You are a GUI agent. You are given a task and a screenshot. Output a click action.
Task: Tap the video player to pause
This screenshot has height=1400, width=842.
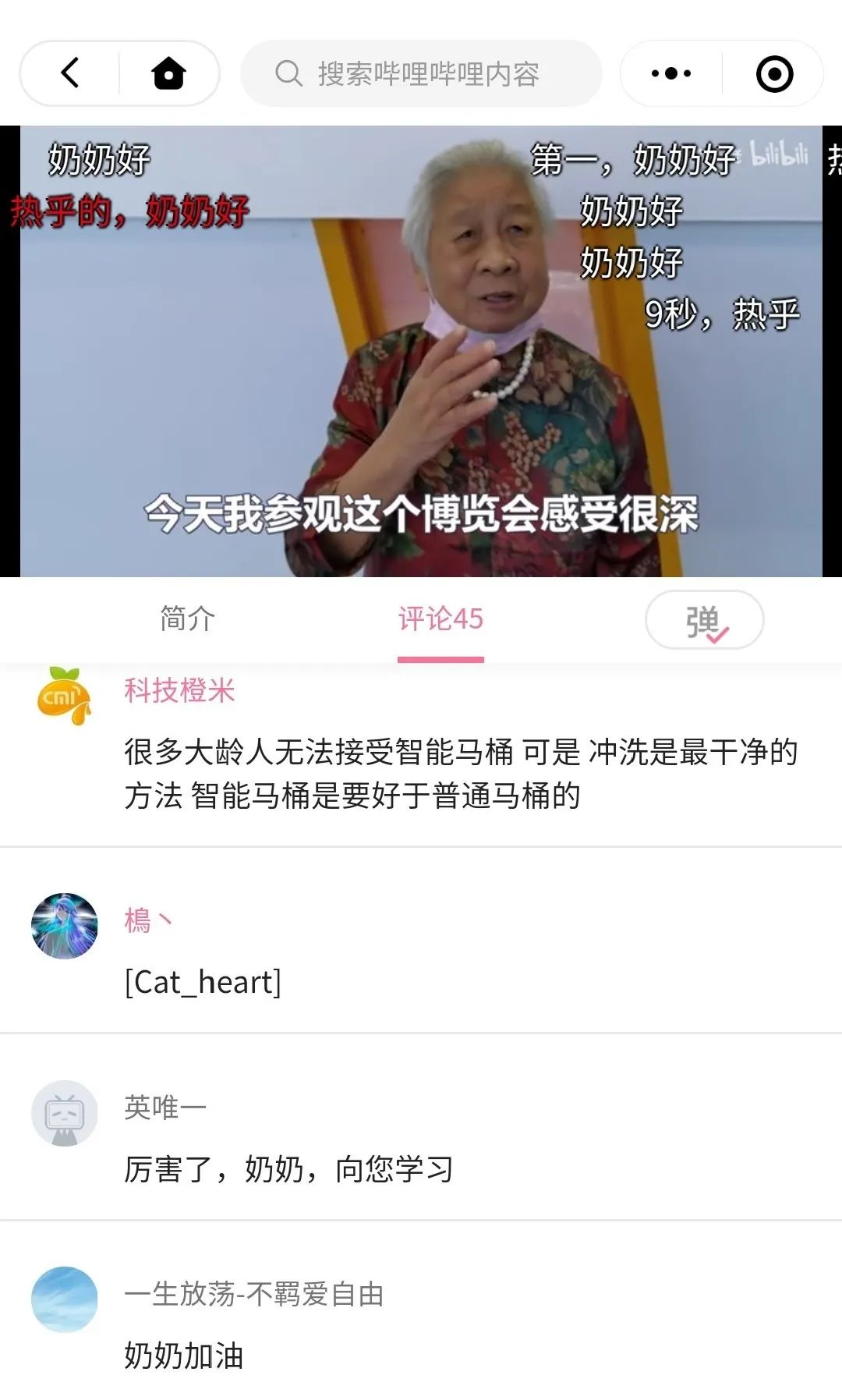(x=421, y=351)
